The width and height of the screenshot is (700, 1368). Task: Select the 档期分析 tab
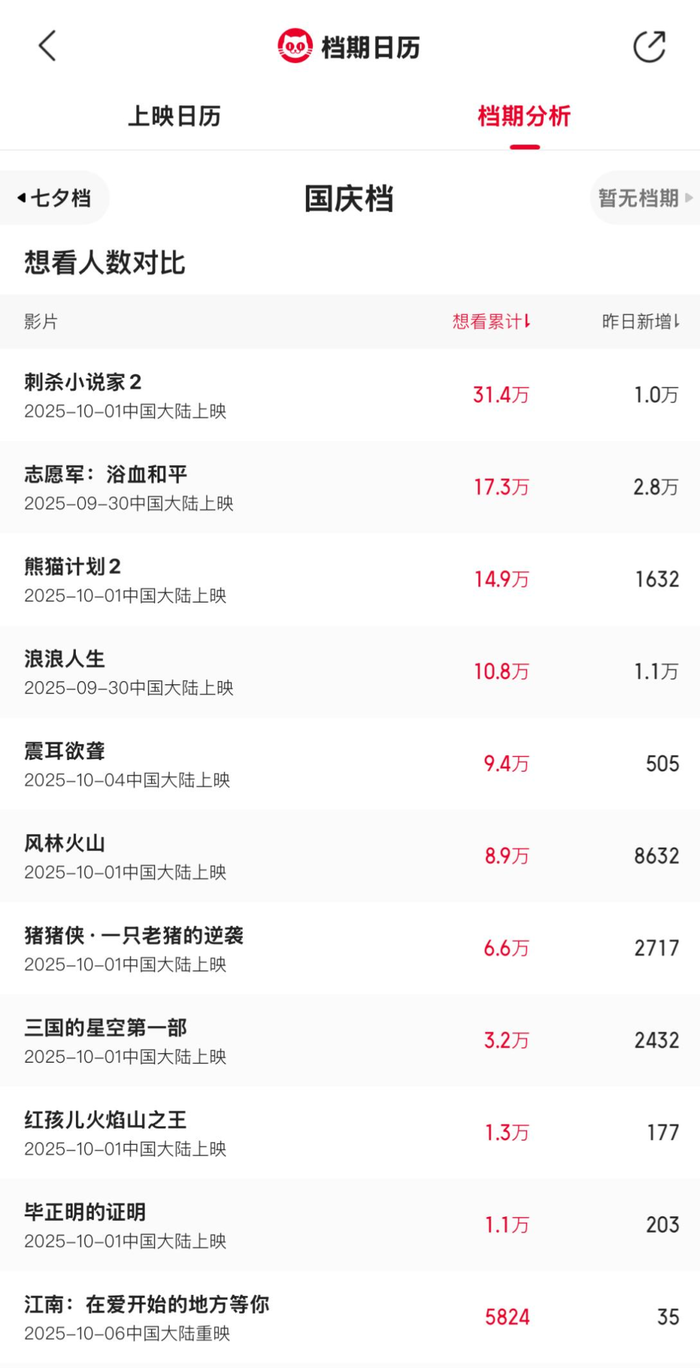tap(524, 116)
